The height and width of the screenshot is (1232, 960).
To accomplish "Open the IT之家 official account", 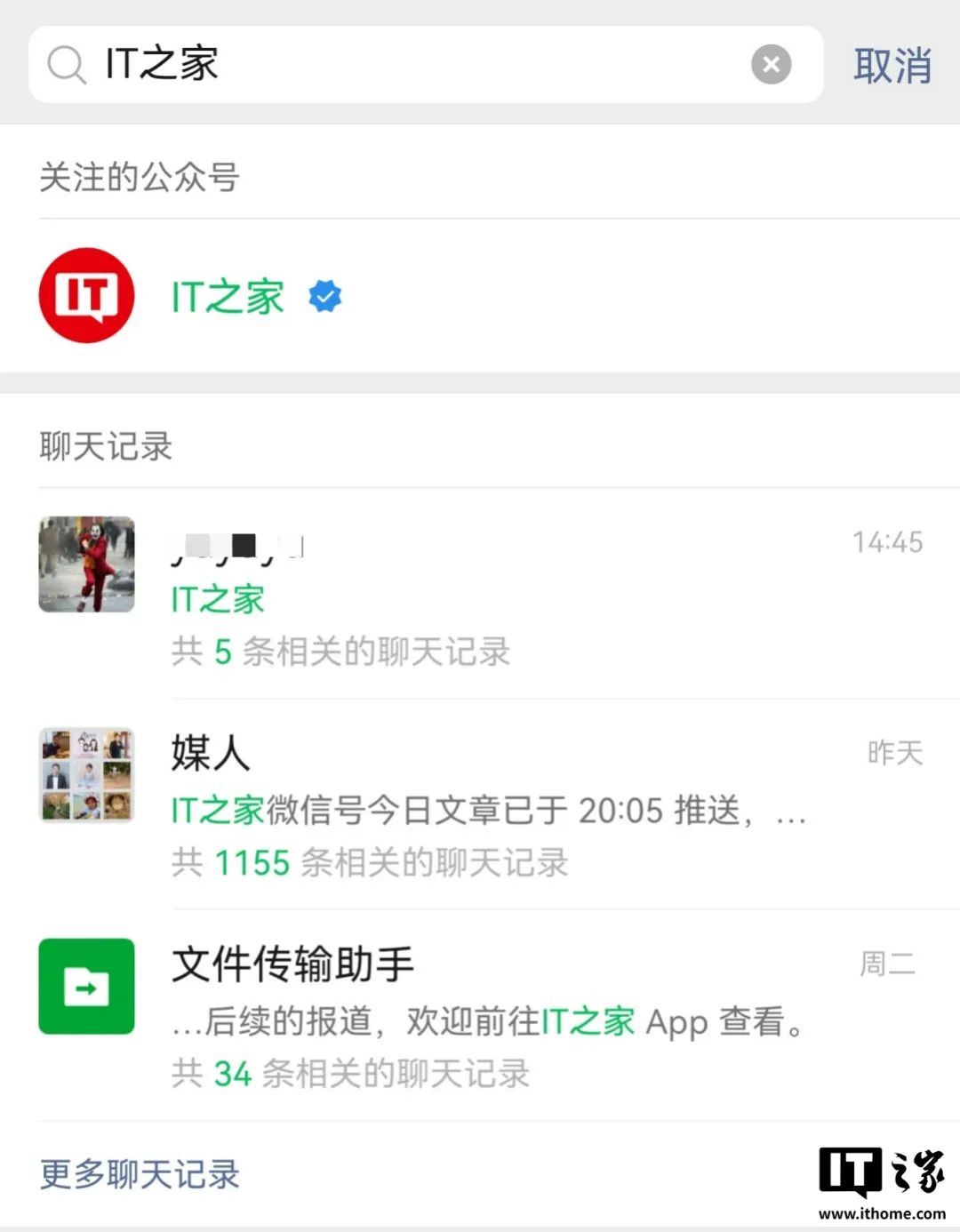I will 228,296.
